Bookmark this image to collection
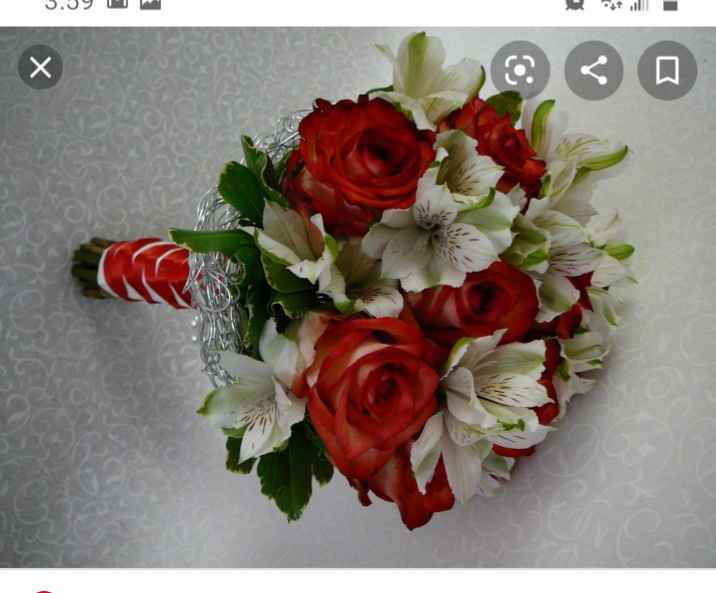This screenshot has height=593, width=716. [x=667, y=70]
